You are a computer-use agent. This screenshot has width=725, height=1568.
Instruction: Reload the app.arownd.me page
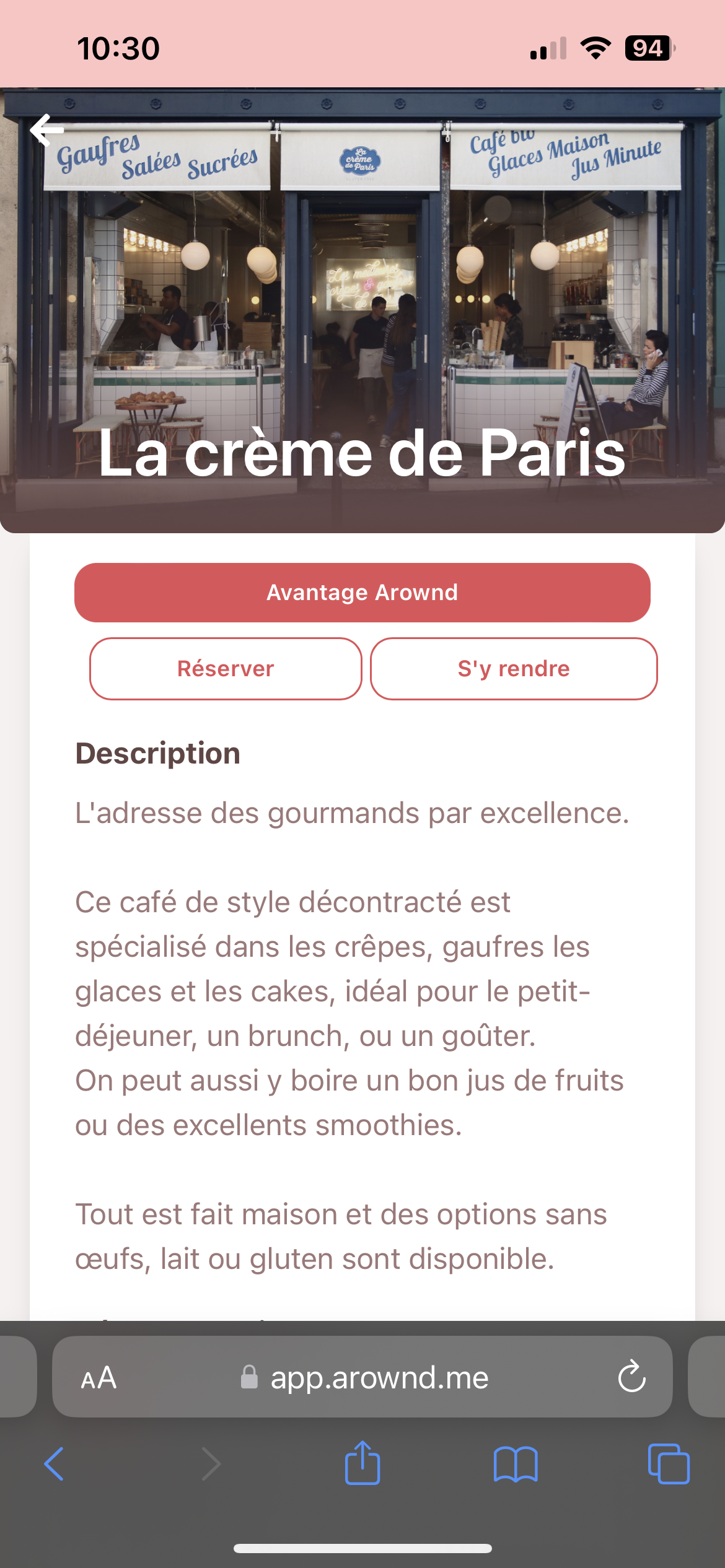(x=631, y=1377)
